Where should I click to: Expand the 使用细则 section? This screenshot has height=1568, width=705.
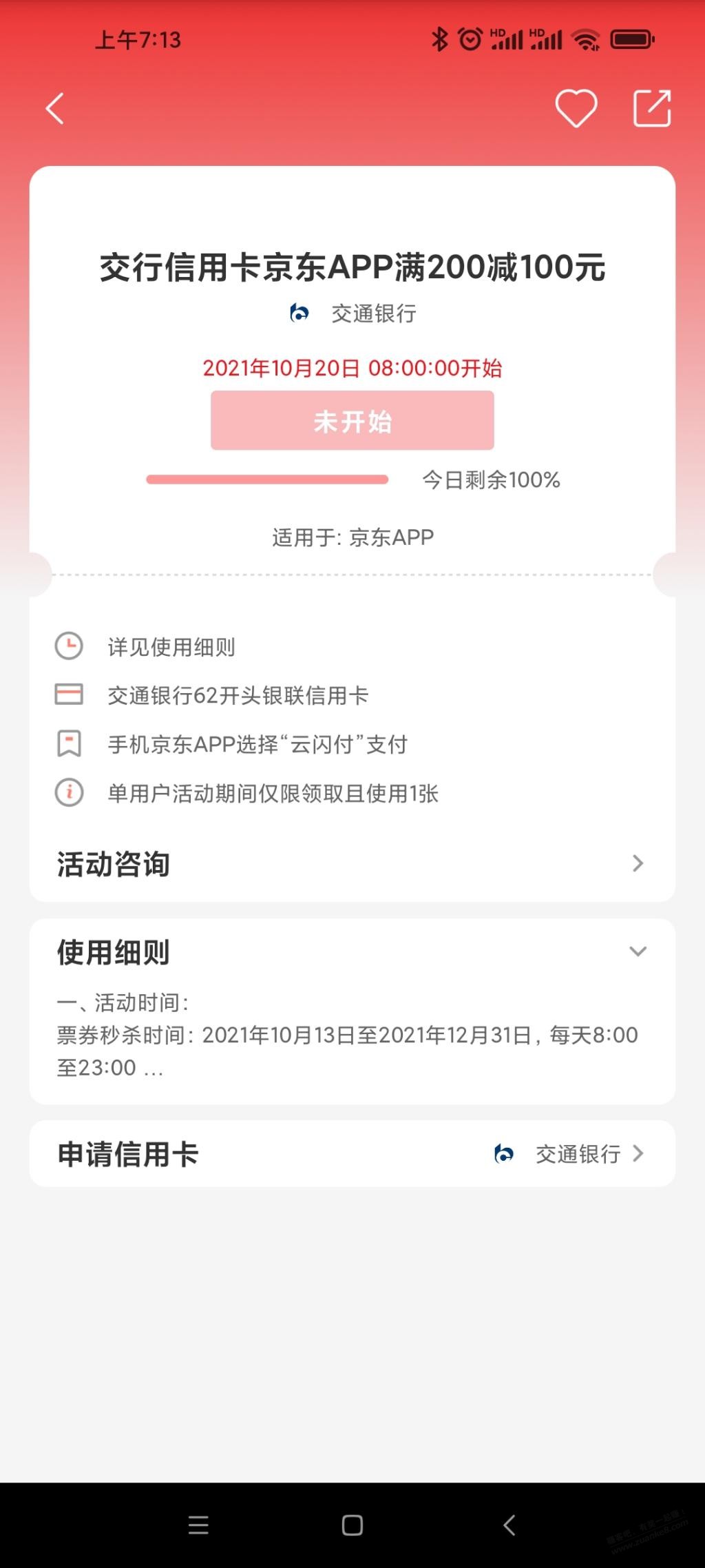click(638, 951)
